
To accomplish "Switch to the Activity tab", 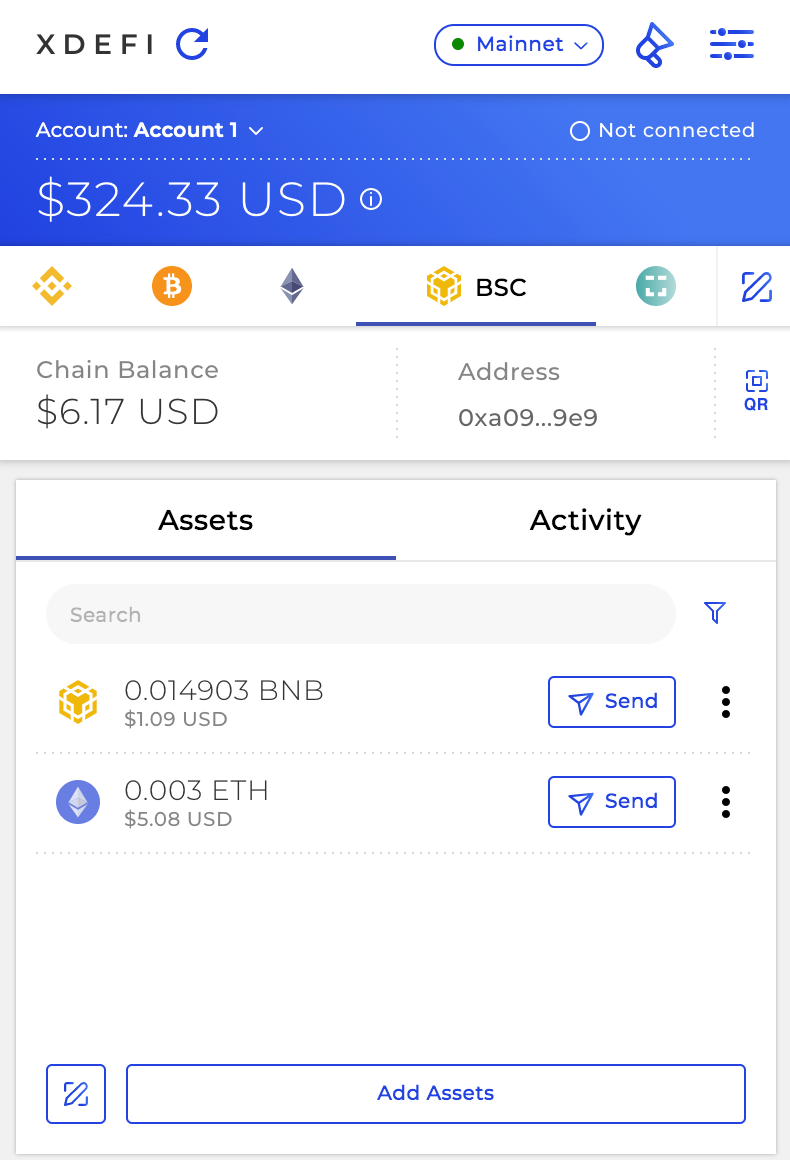I will pos(585,520).
